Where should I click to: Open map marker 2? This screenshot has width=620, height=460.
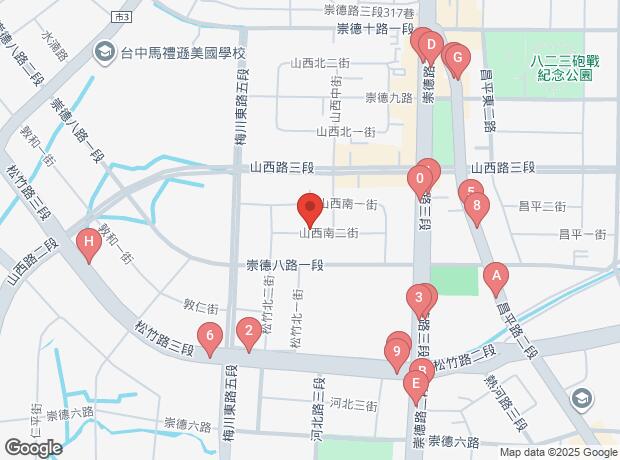(248, 330)
